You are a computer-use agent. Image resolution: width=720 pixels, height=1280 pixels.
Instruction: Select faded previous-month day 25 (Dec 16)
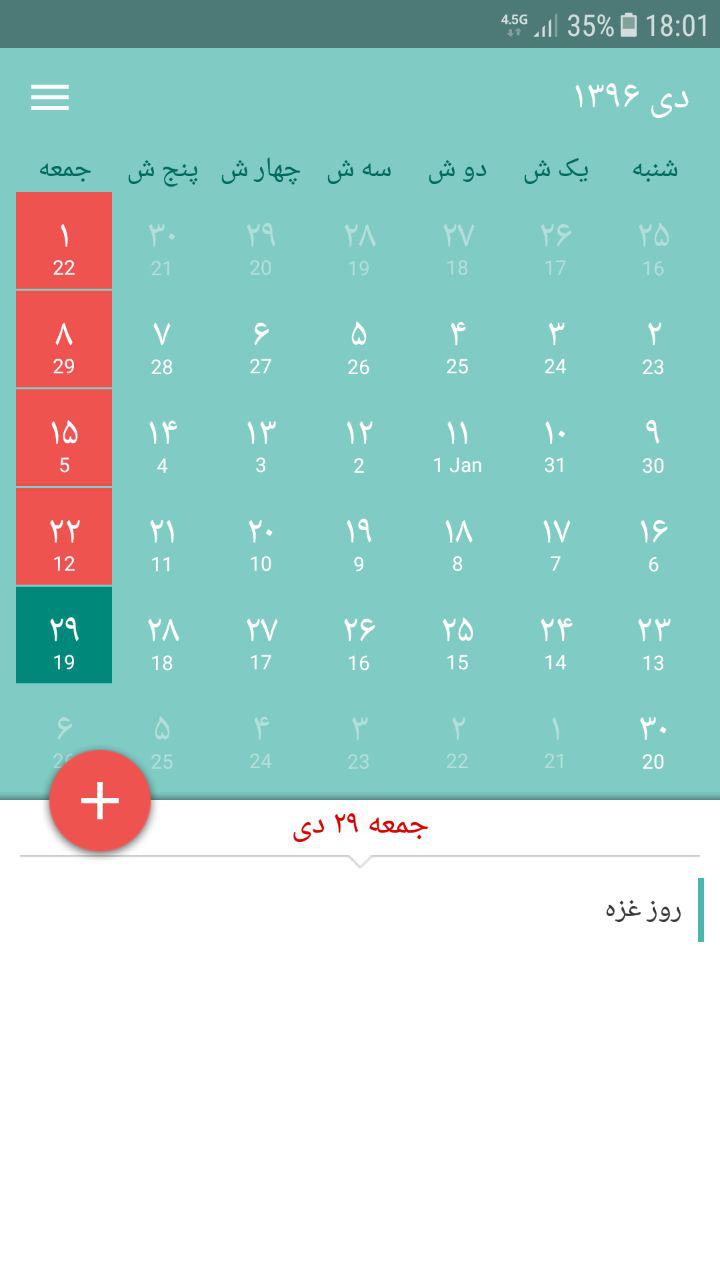(653, 241)
